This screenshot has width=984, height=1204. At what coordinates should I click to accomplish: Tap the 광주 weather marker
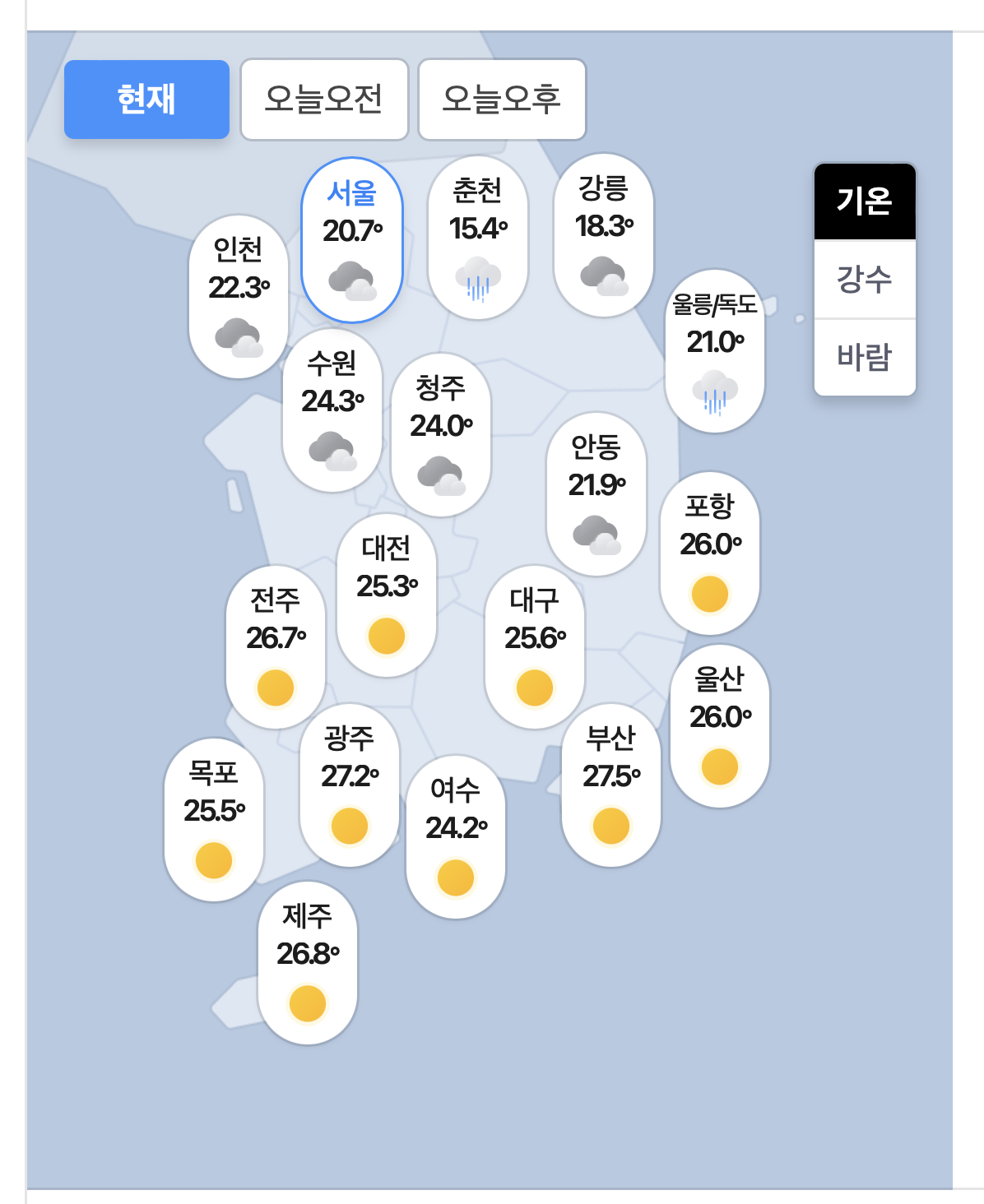pos(350,785)
